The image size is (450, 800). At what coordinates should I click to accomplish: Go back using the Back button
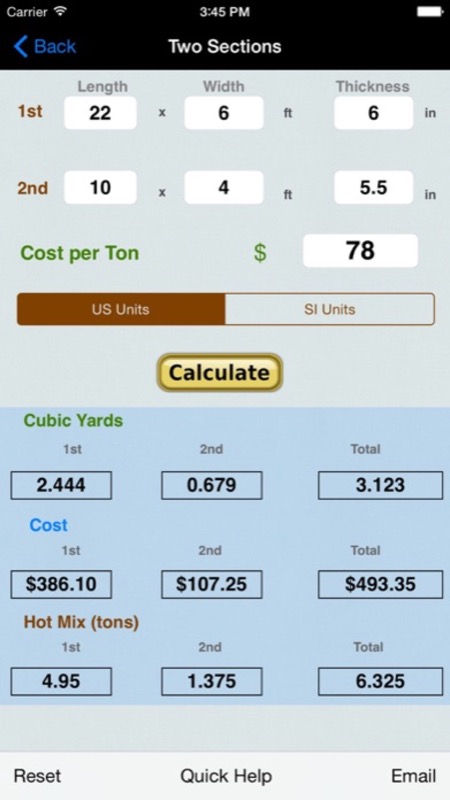(44, 46)
